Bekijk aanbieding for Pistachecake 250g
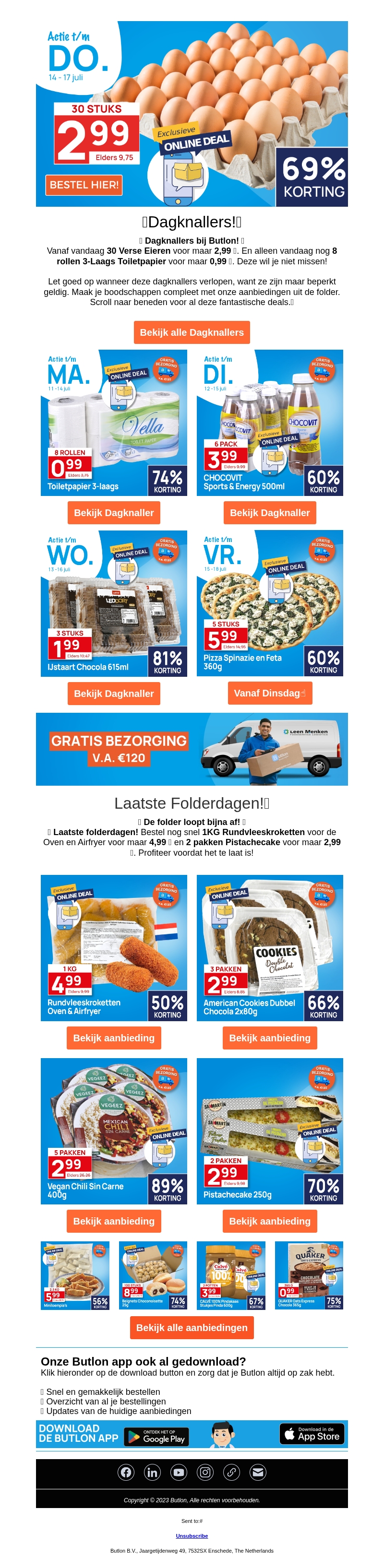This screenshot has width=384, height=1568. 269,1221
